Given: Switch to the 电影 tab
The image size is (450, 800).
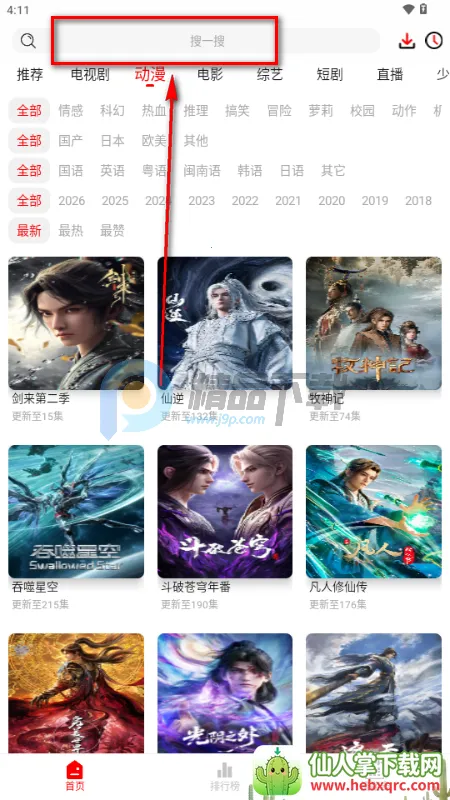Looking at the screenshot, I should (x=210, y=75).
